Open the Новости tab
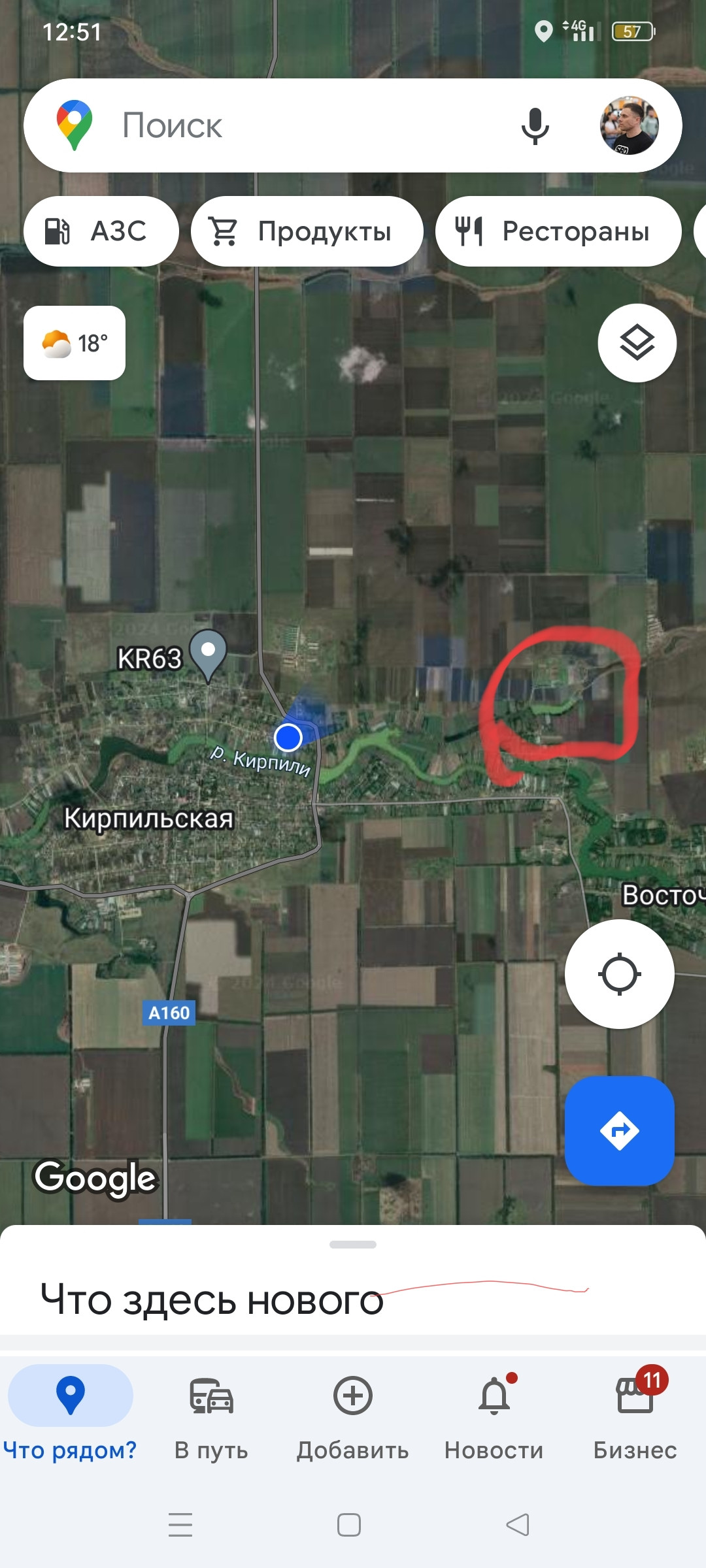 (494, 1411)
